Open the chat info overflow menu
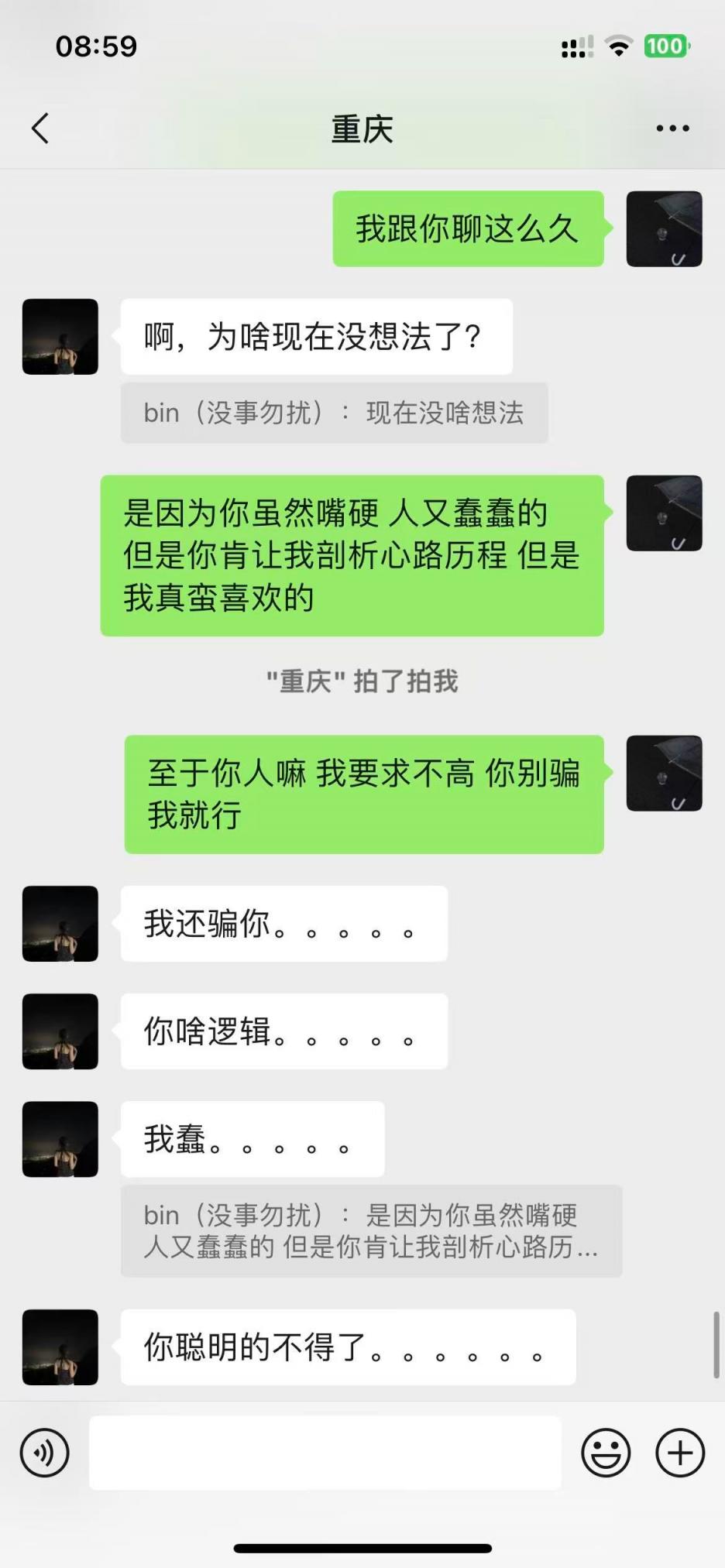 tap(672, 129)
